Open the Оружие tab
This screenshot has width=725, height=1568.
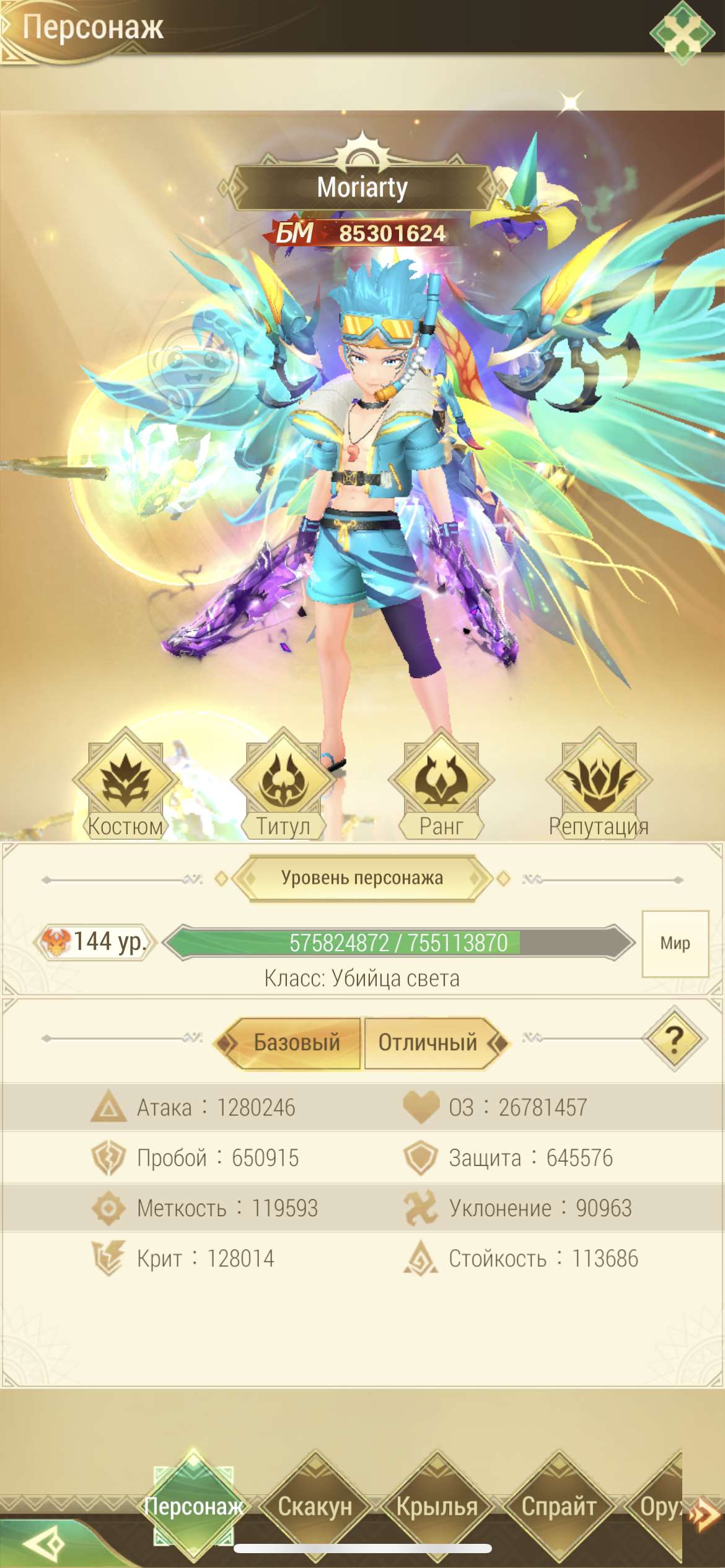tap(657, 1506)
